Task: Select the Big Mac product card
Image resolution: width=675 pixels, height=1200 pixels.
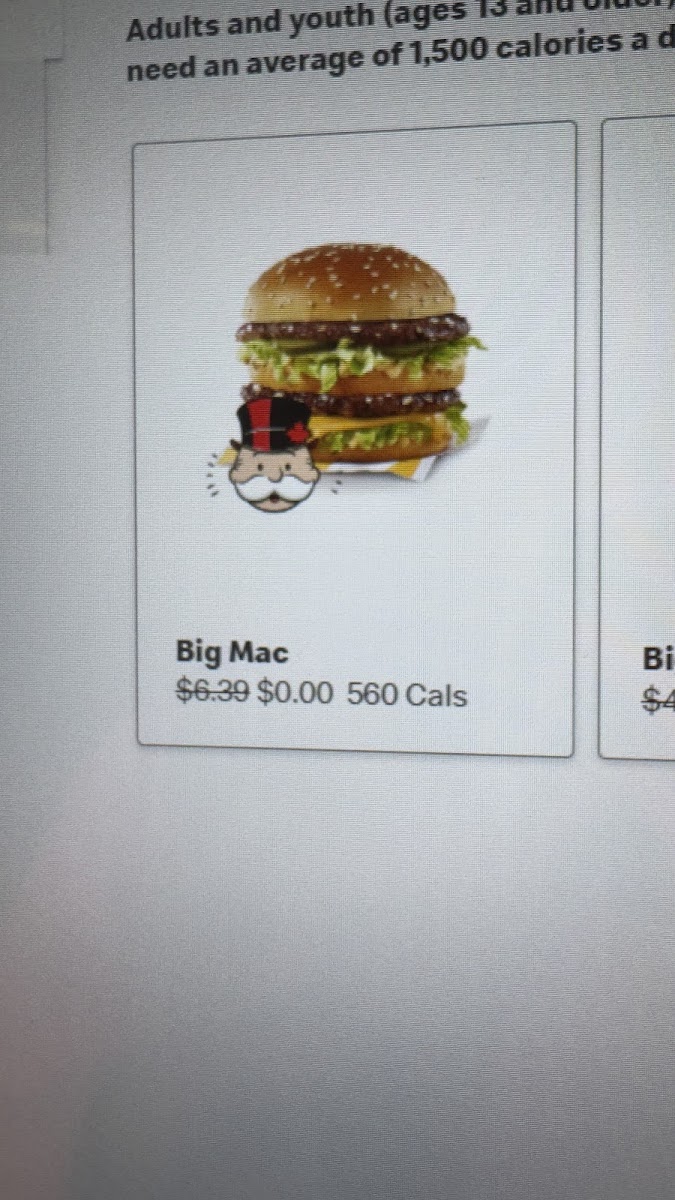Action: pos(355,440)
